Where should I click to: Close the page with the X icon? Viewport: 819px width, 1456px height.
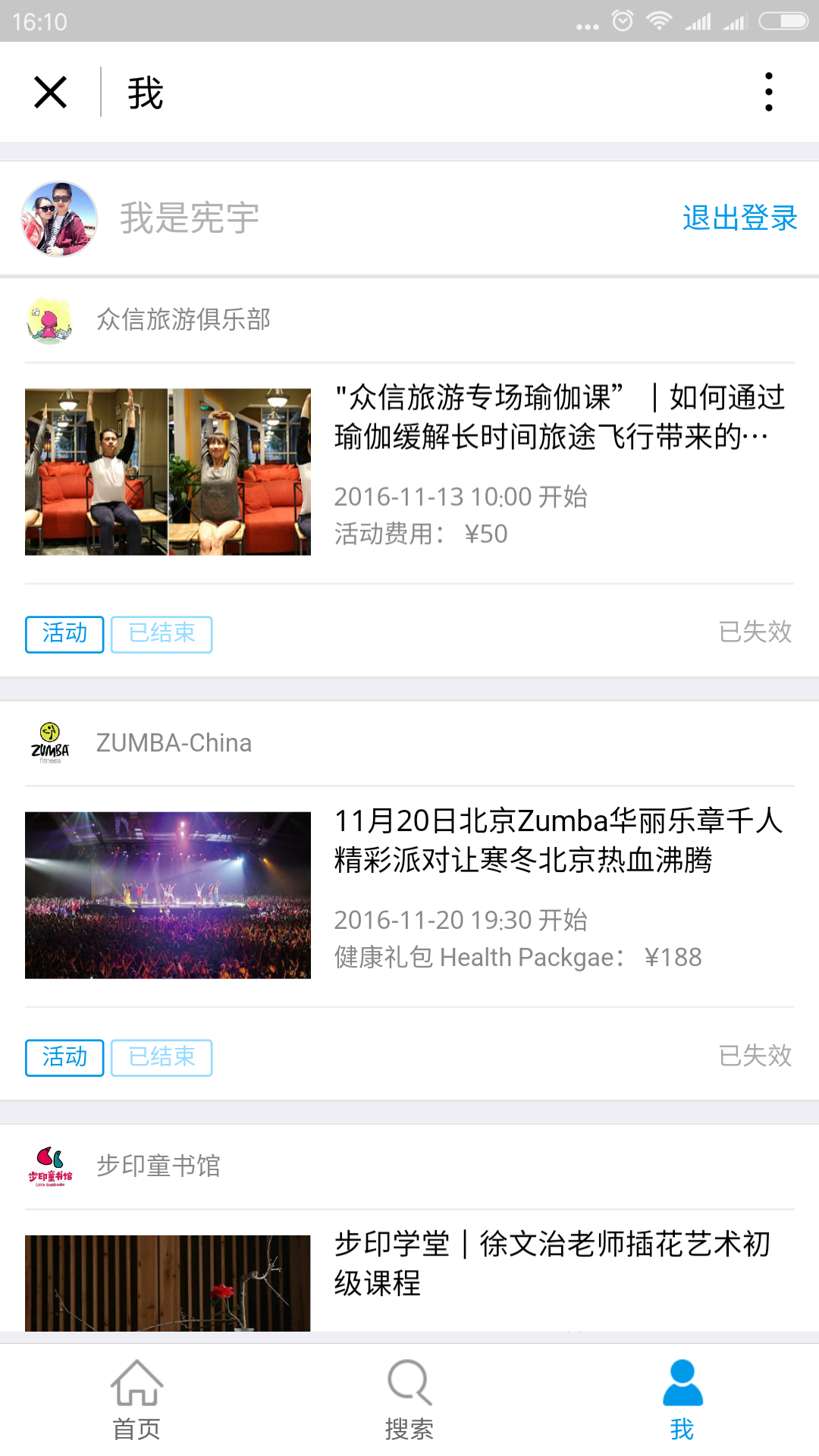tap(51, 93)
